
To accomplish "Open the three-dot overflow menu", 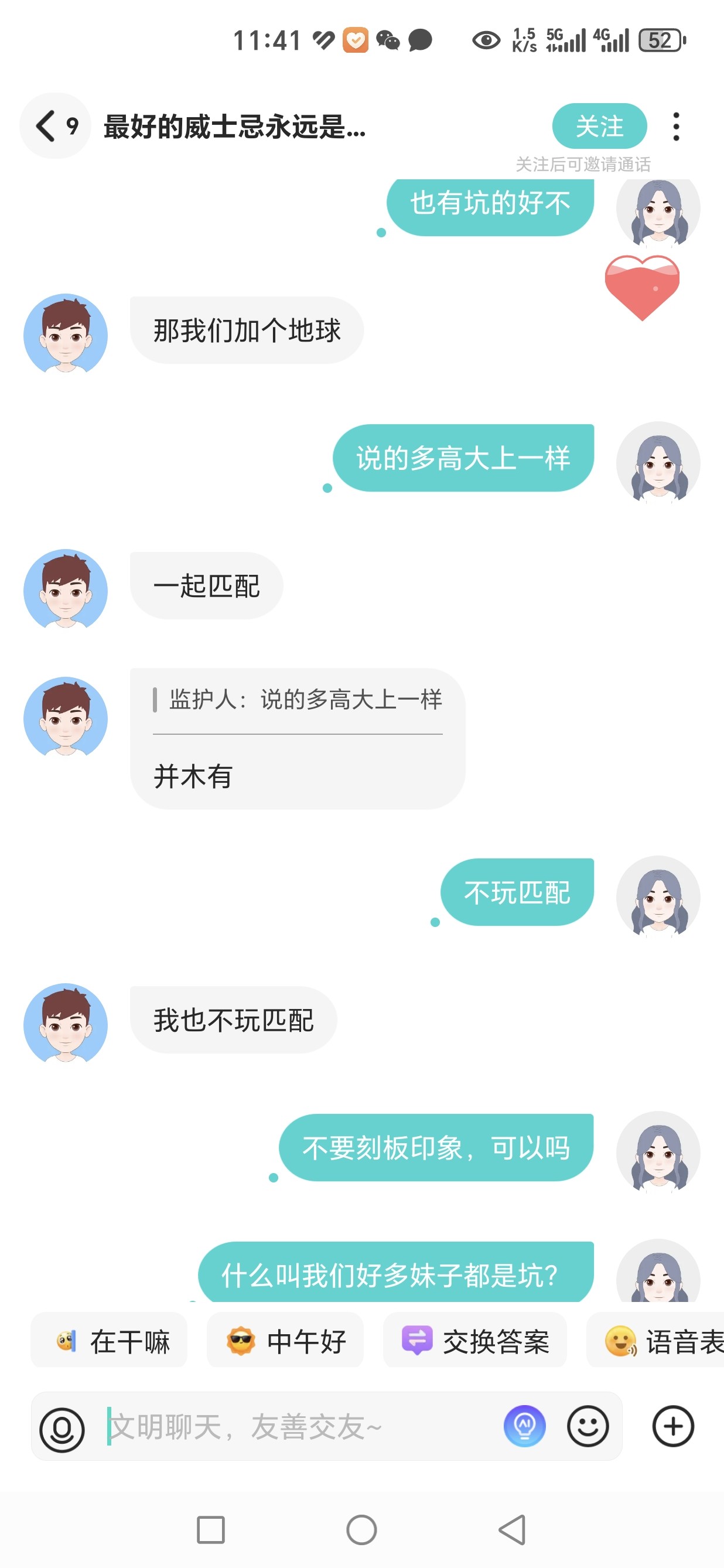I will pyautogui.click(x=675, y=127).
